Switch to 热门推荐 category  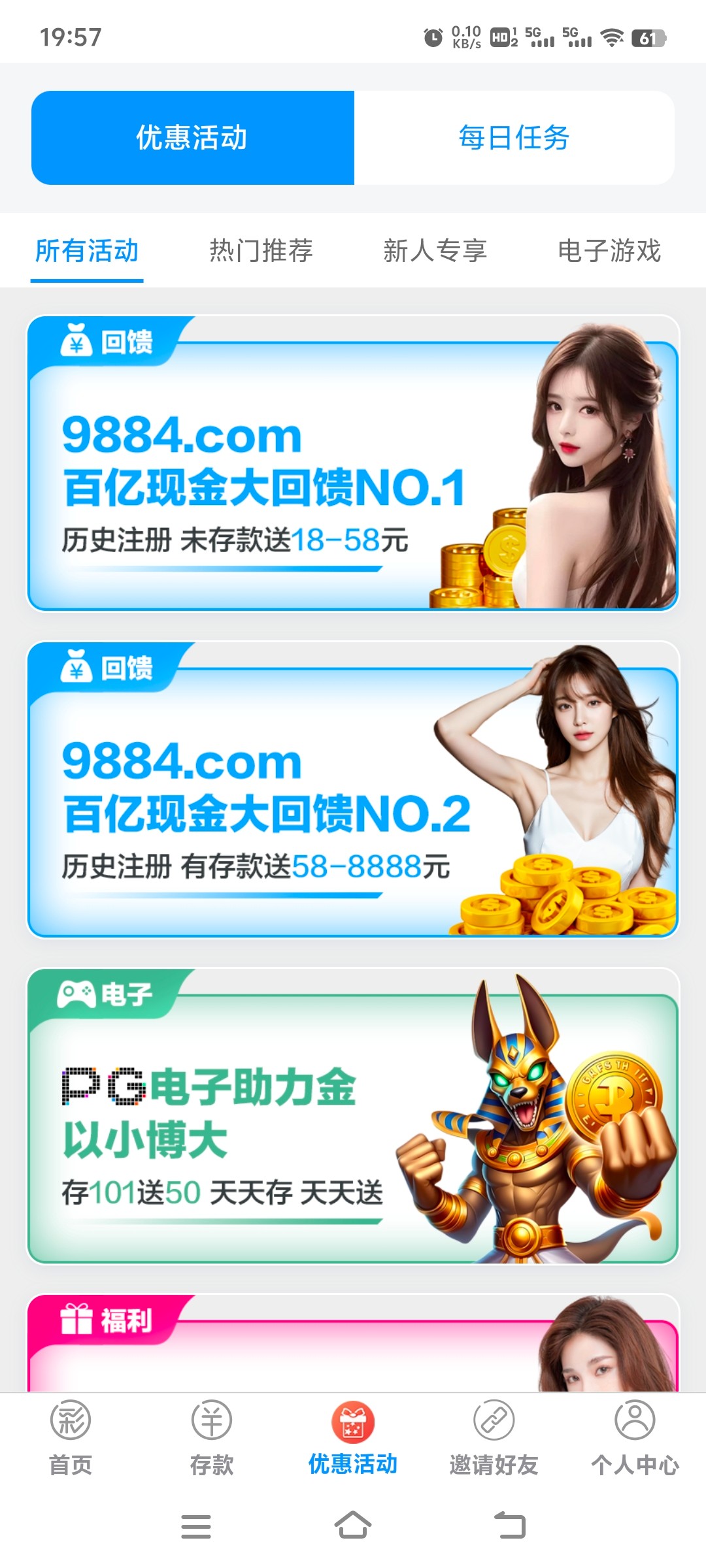point(261,252)
